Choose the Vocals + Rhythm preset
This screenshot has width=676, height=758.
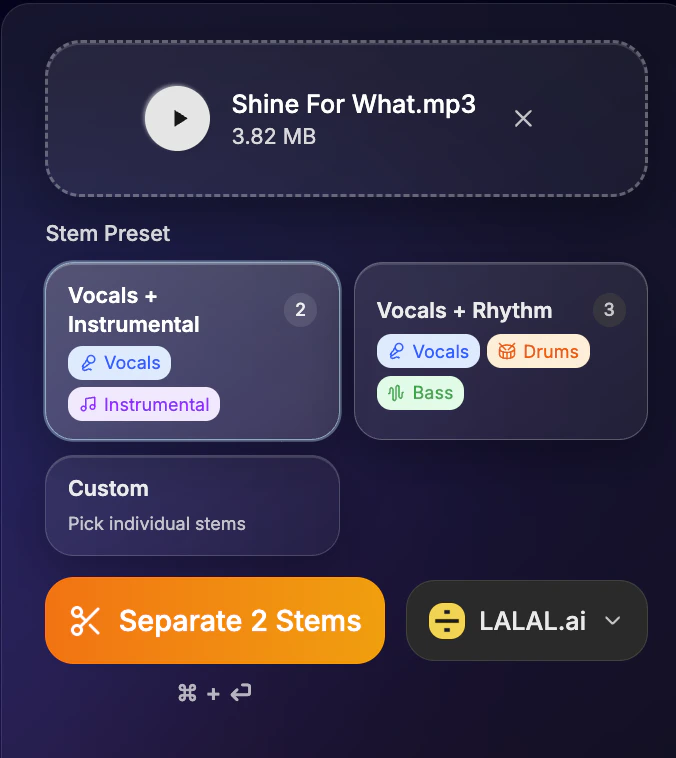coord(500,350)
